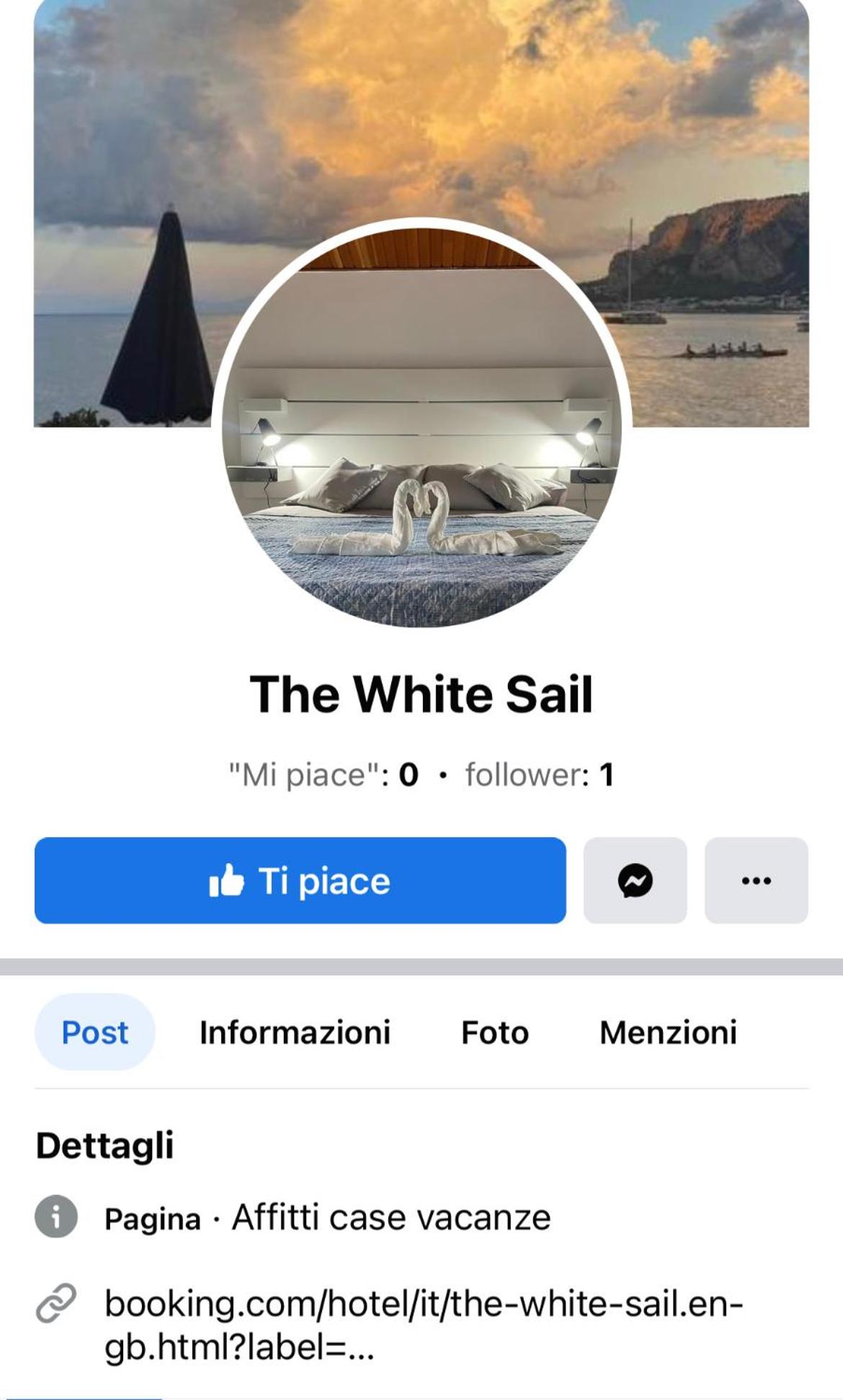Image resolution: width=843 pixels, height=1400 pixels.
Task: Switch to the Foto tab
Action: tap(495, 1032)
